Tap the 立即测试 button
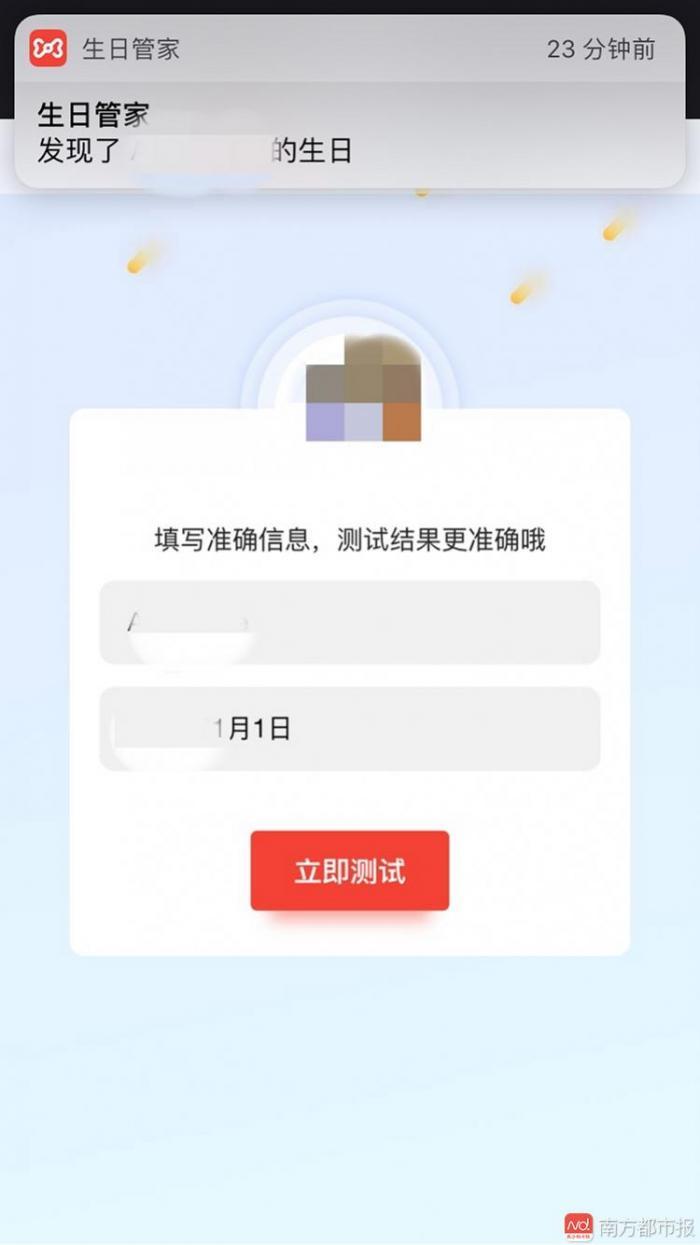700x1245 pixels. pyautogui.click(x=349, y=870)
